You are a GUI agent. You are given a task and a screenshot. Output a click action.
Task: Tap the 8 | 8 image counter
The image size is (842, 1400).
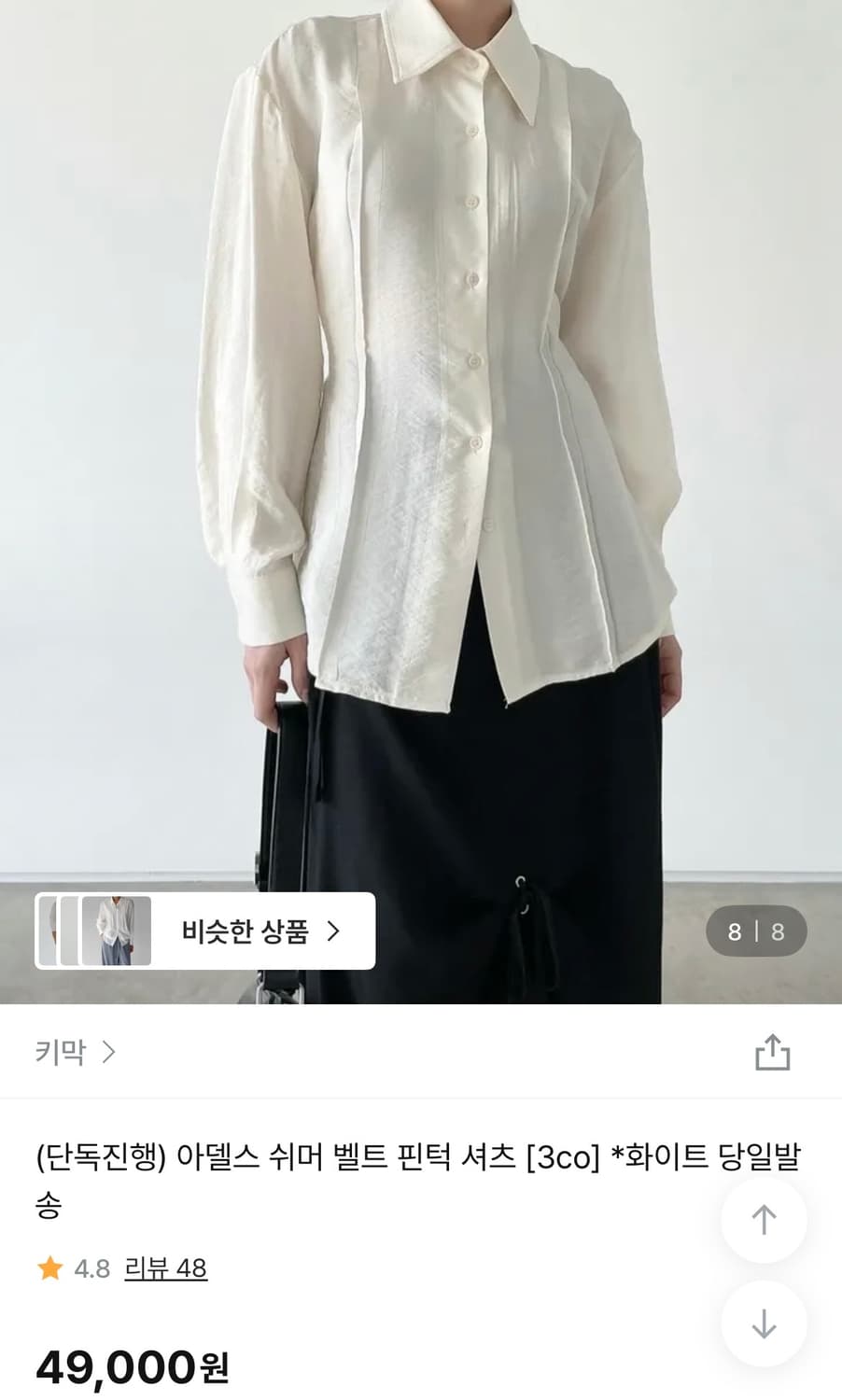tap(756, 931)
